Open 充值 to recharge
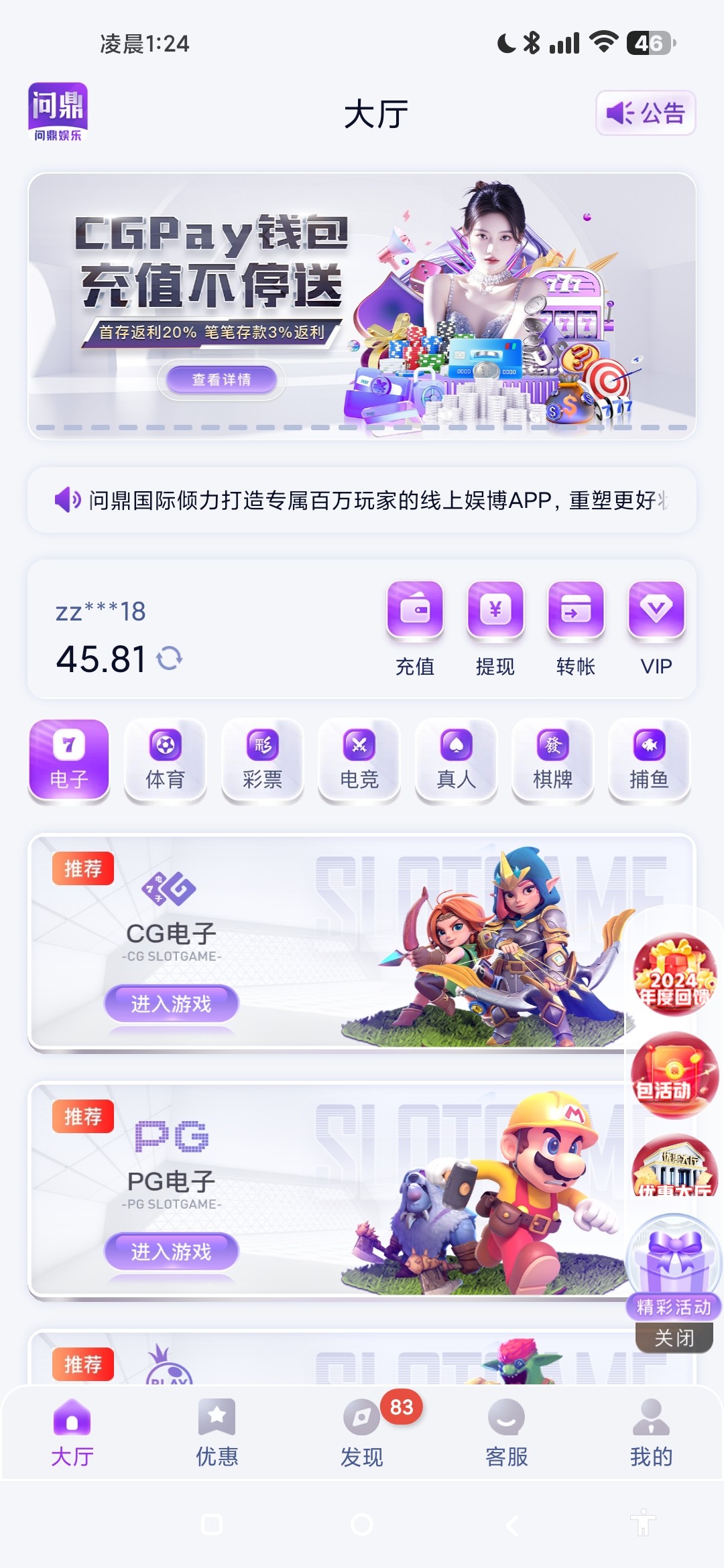The width and height of the screenshot is (724, 1568). tap(415, 628)
